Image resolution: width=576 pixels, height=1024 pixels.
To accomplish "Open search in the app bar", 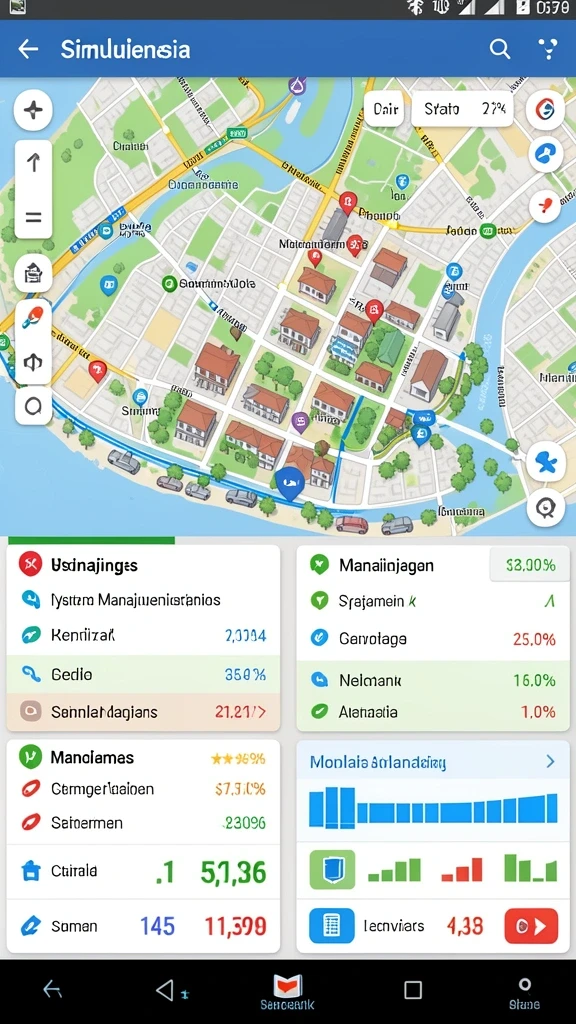I will click(500, 49).
